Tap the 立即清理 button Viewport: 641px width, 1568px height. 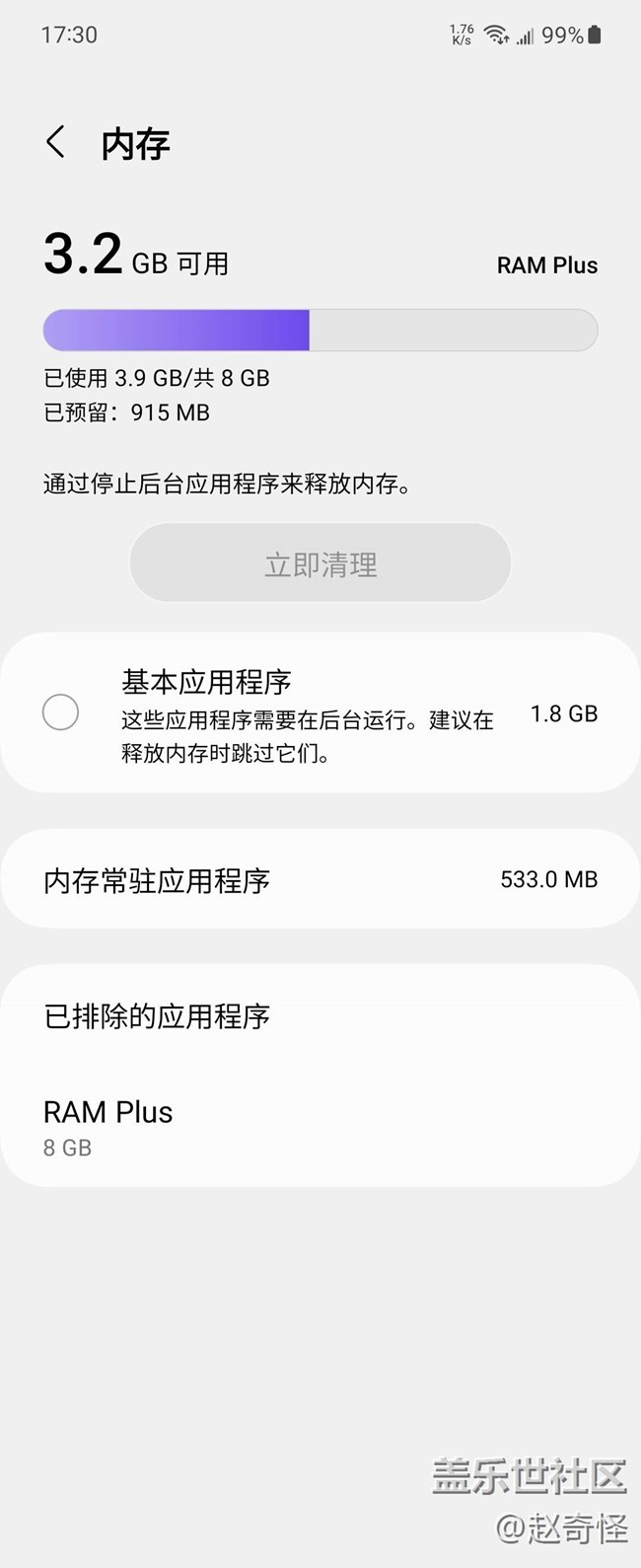(x=320, y=563)
